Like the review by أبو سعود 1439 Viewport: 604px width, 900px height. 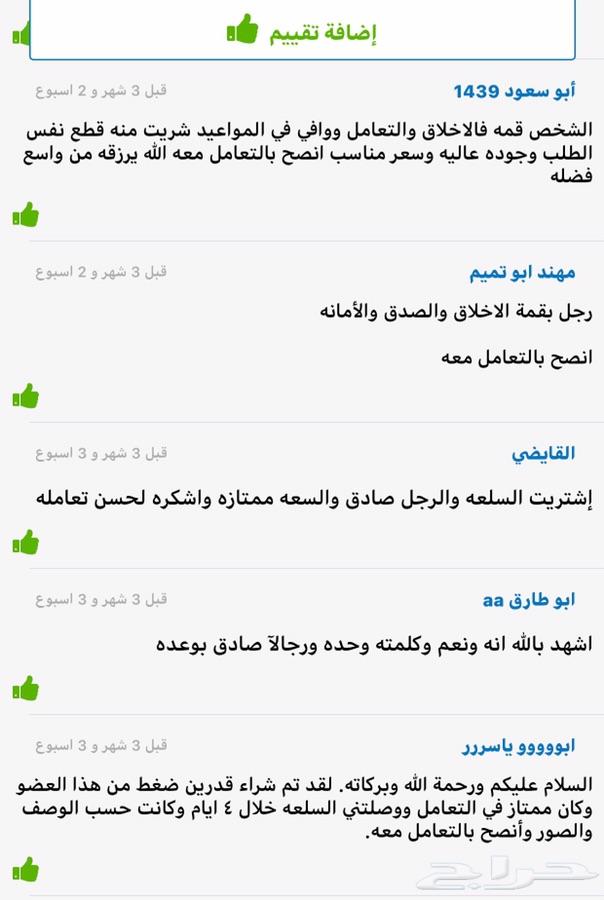point(25,214)
